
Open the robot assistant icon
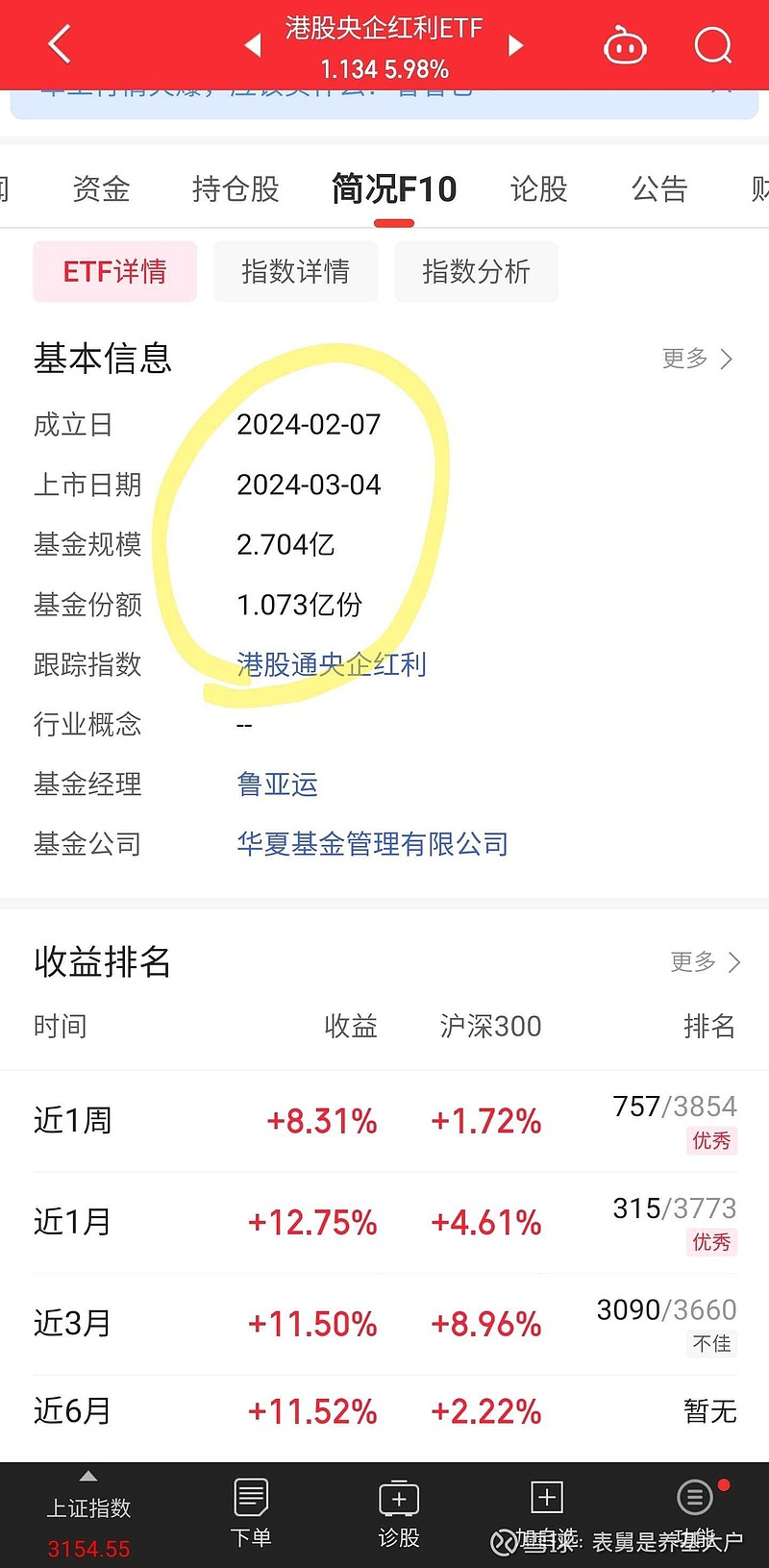[625, 45]
